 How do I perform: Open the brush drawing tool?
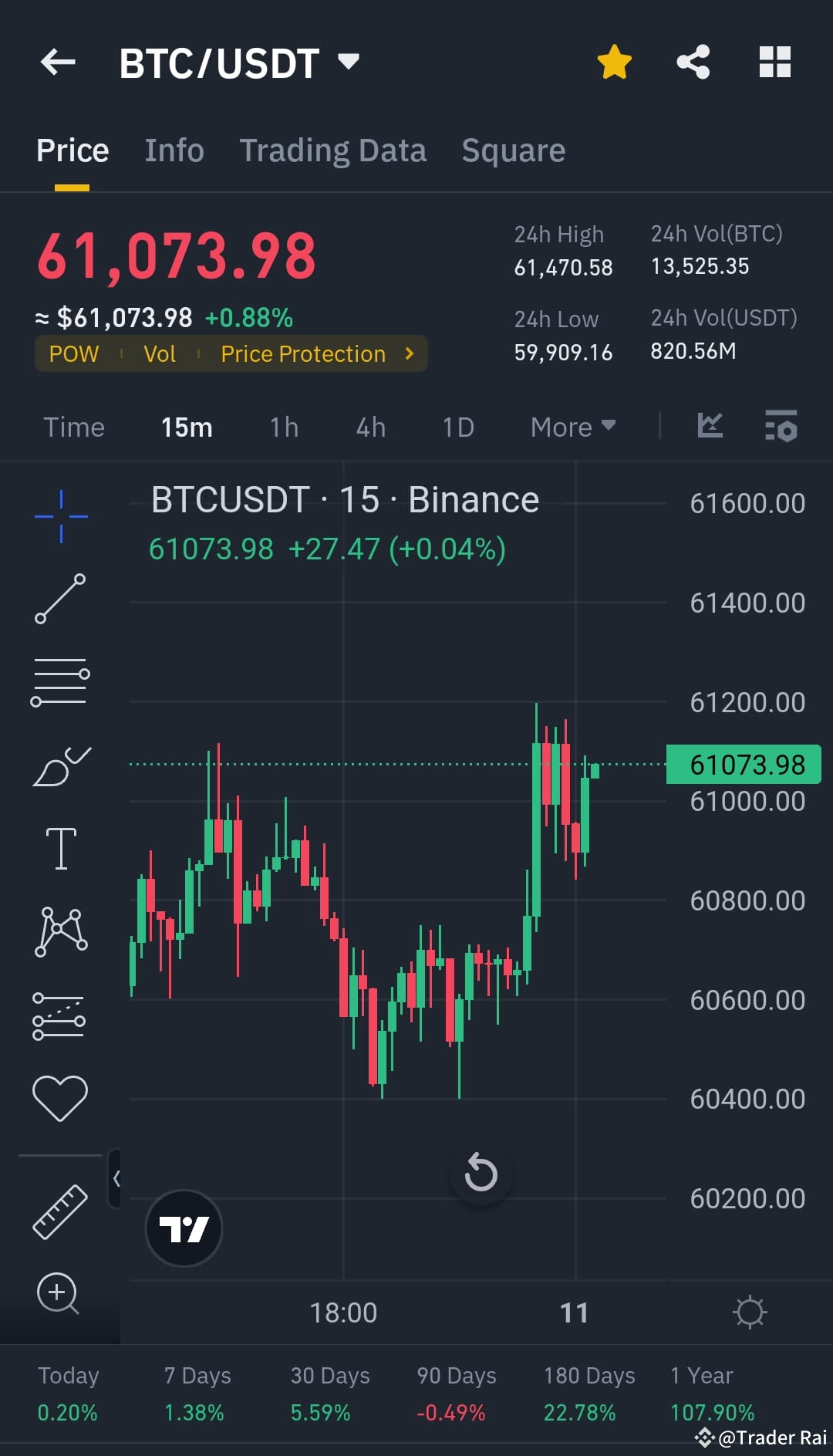(61, 766)
